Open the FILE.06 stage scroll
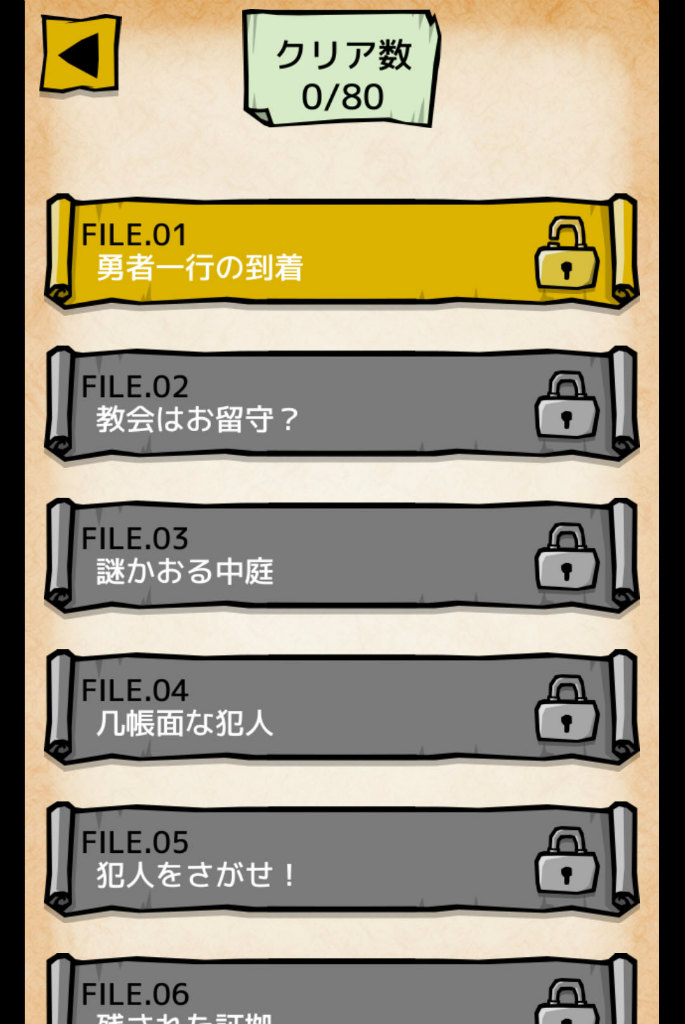 (x=340, y=995)
